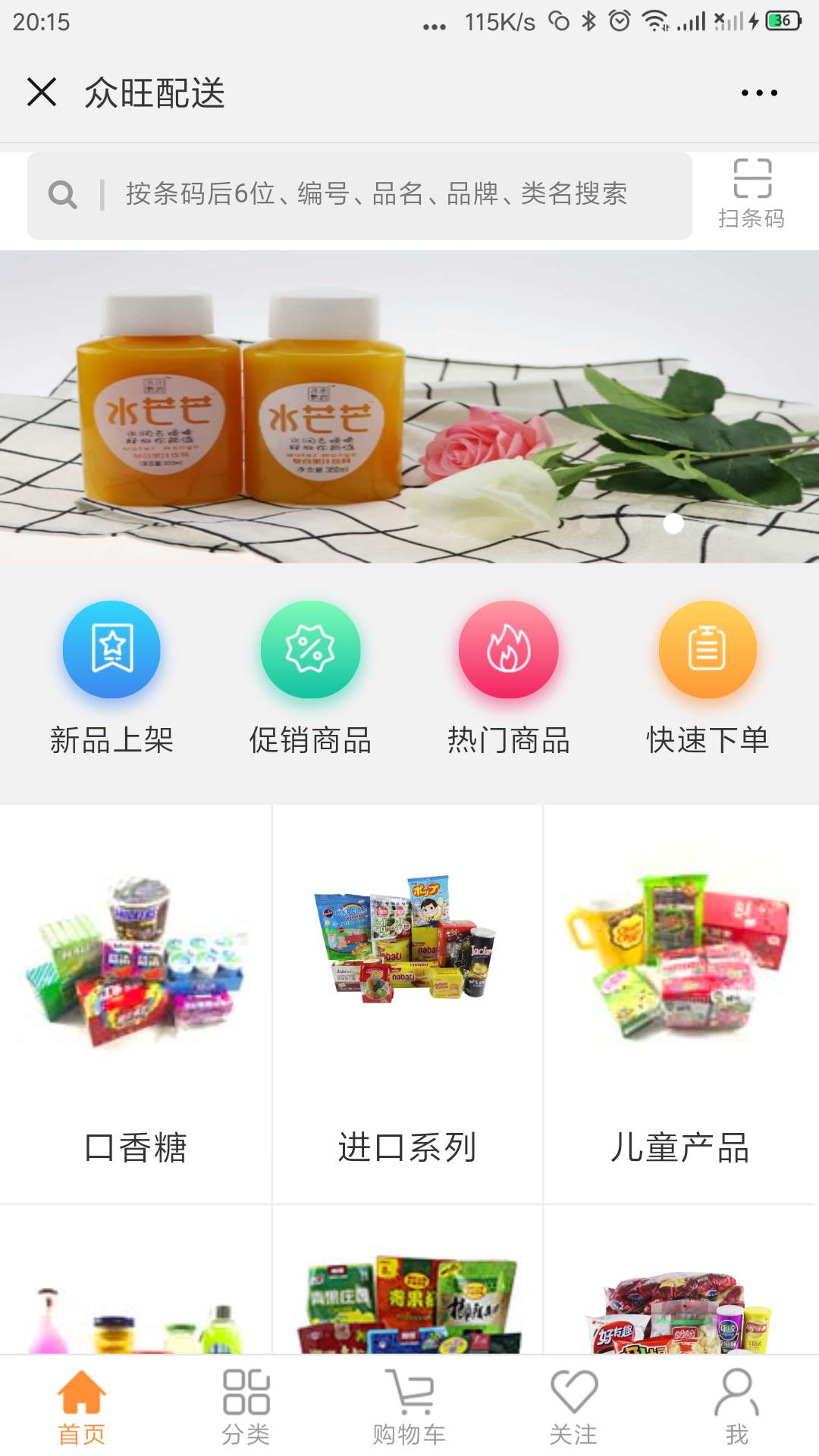
Task: Tap the product search box
Action: [359, 196]
